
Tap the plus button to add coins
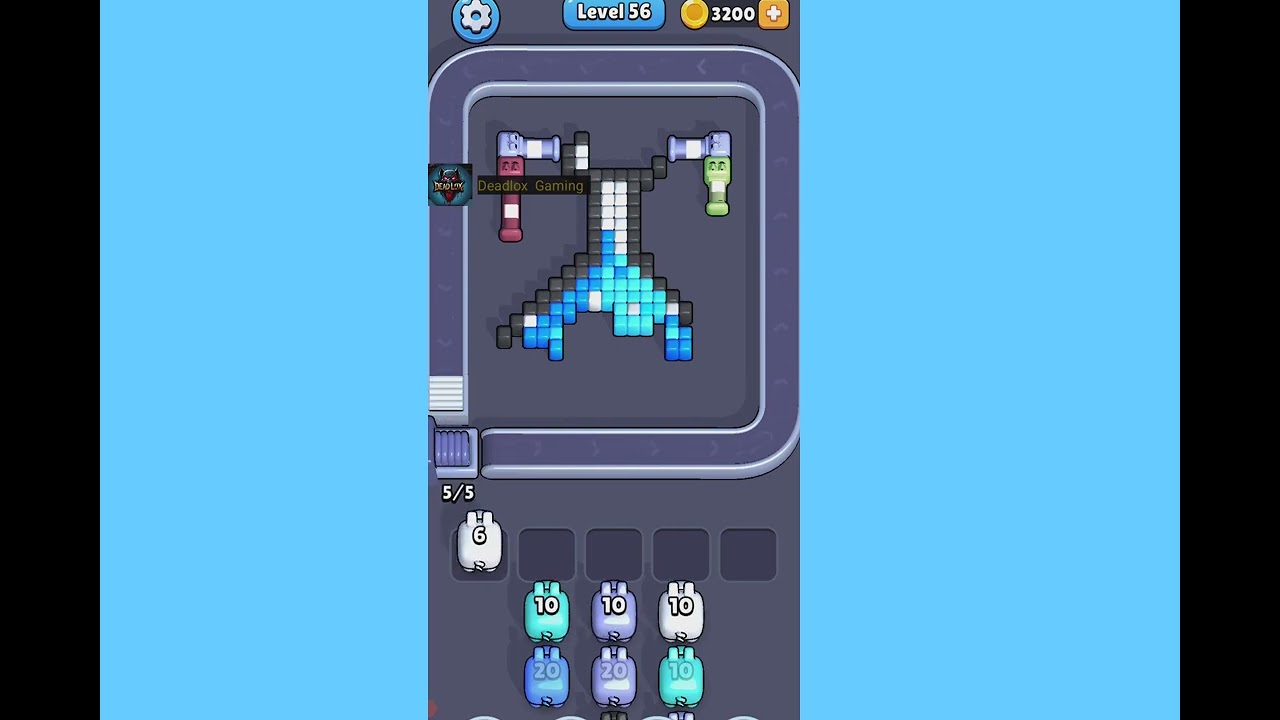tap(773, 14)
